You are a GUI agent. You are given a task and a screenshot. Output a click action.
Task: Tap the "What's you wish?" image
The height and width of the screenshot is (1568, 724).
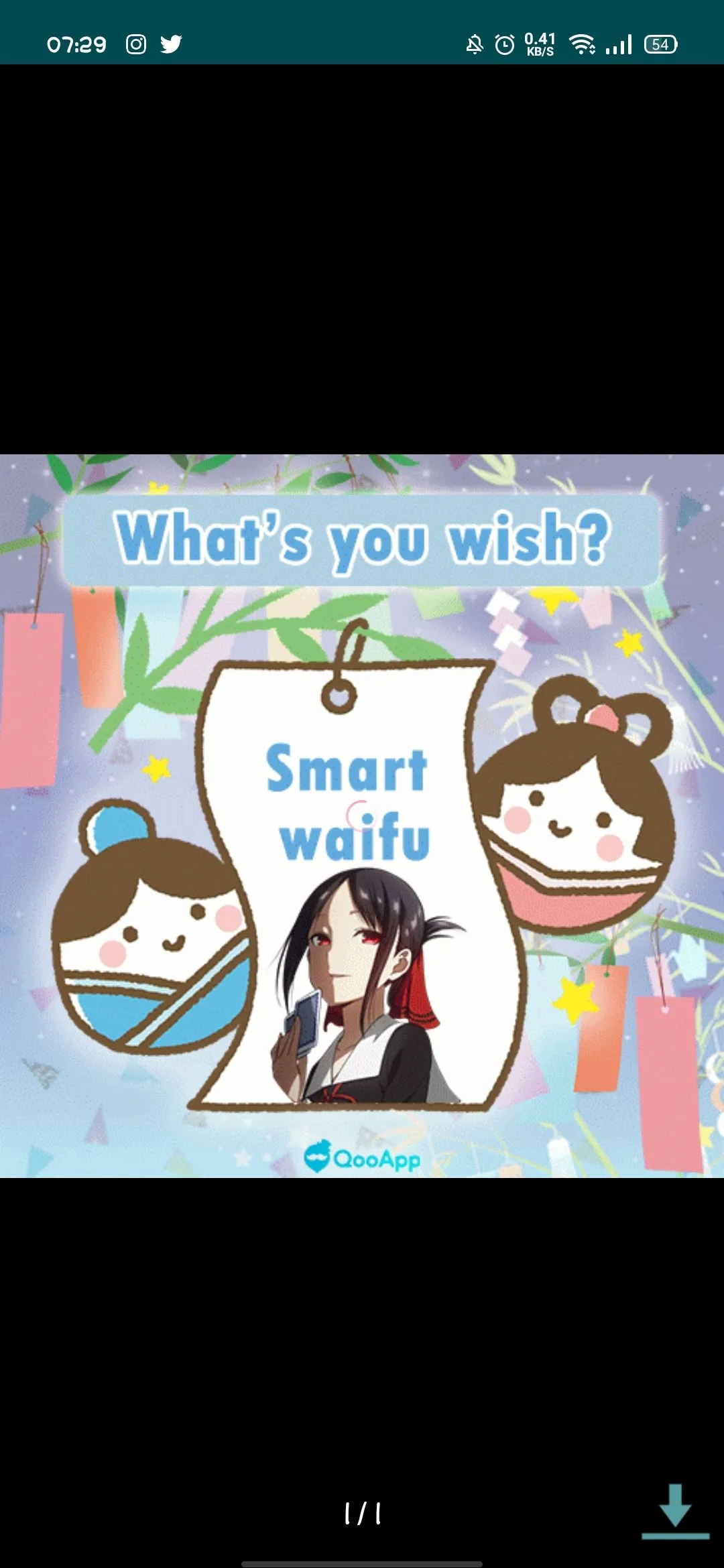[x=362, y=816]
